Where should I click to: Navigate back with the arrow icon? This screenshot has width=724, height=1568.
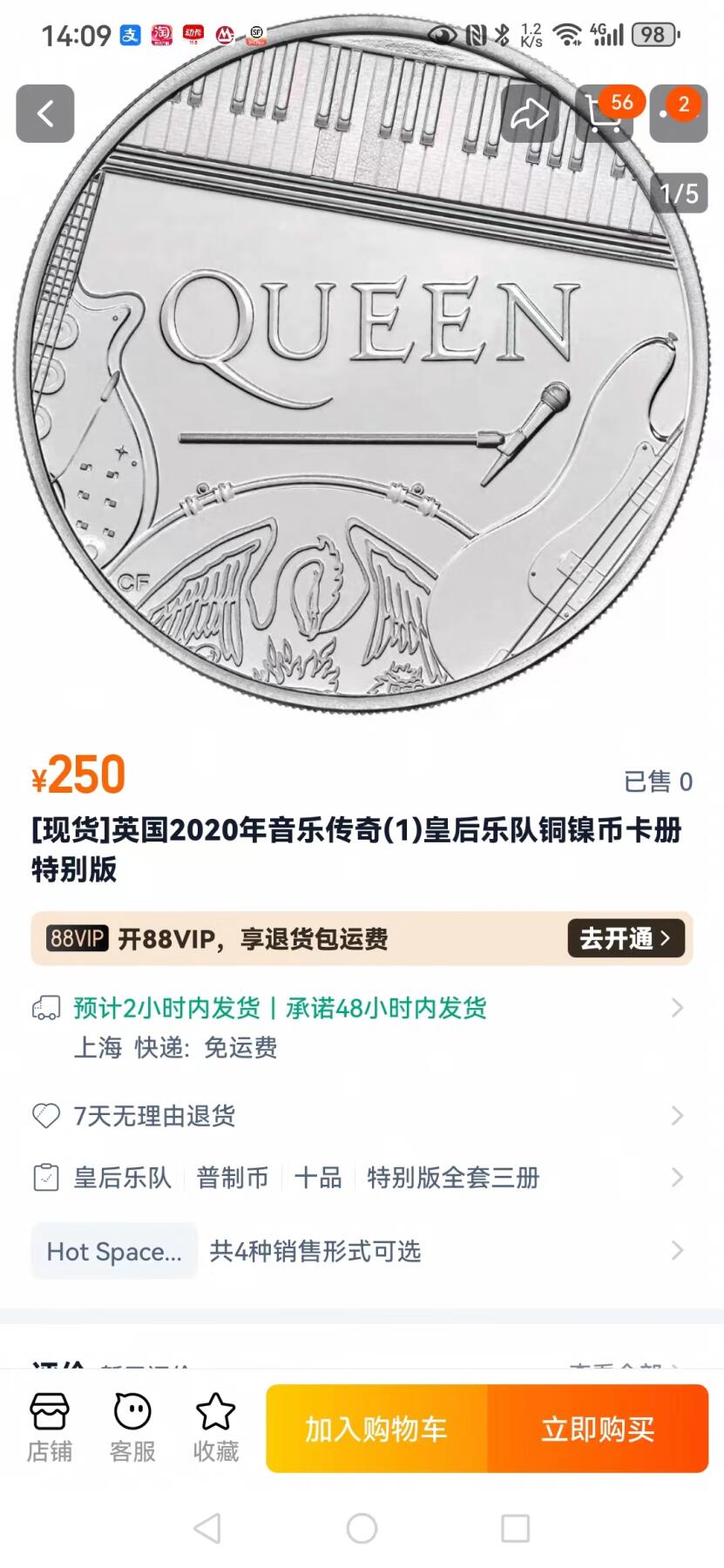(45, 114)
